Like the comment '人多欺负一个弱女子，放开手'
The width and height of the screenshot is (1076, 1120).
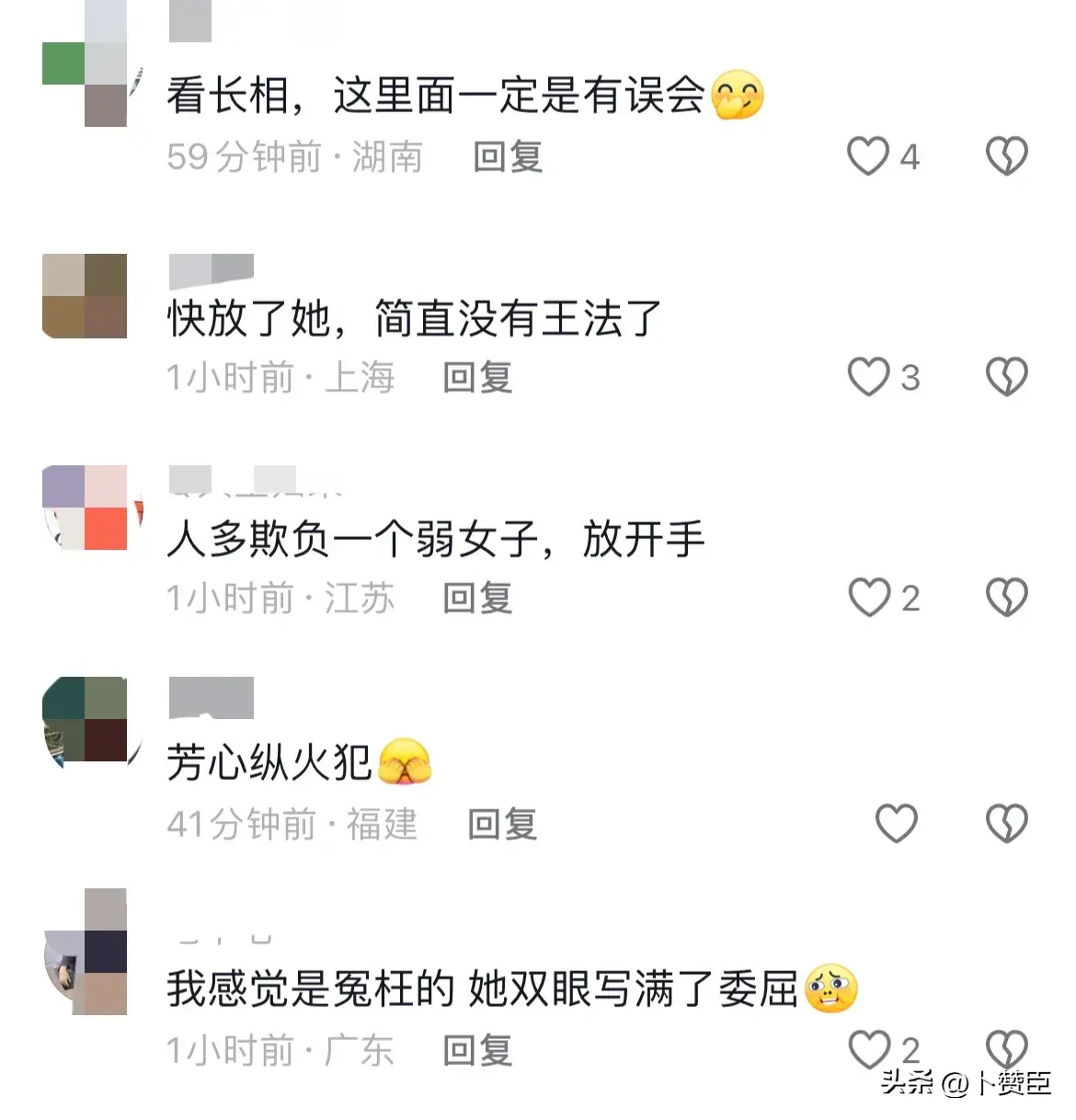click(x=868, y=598)
